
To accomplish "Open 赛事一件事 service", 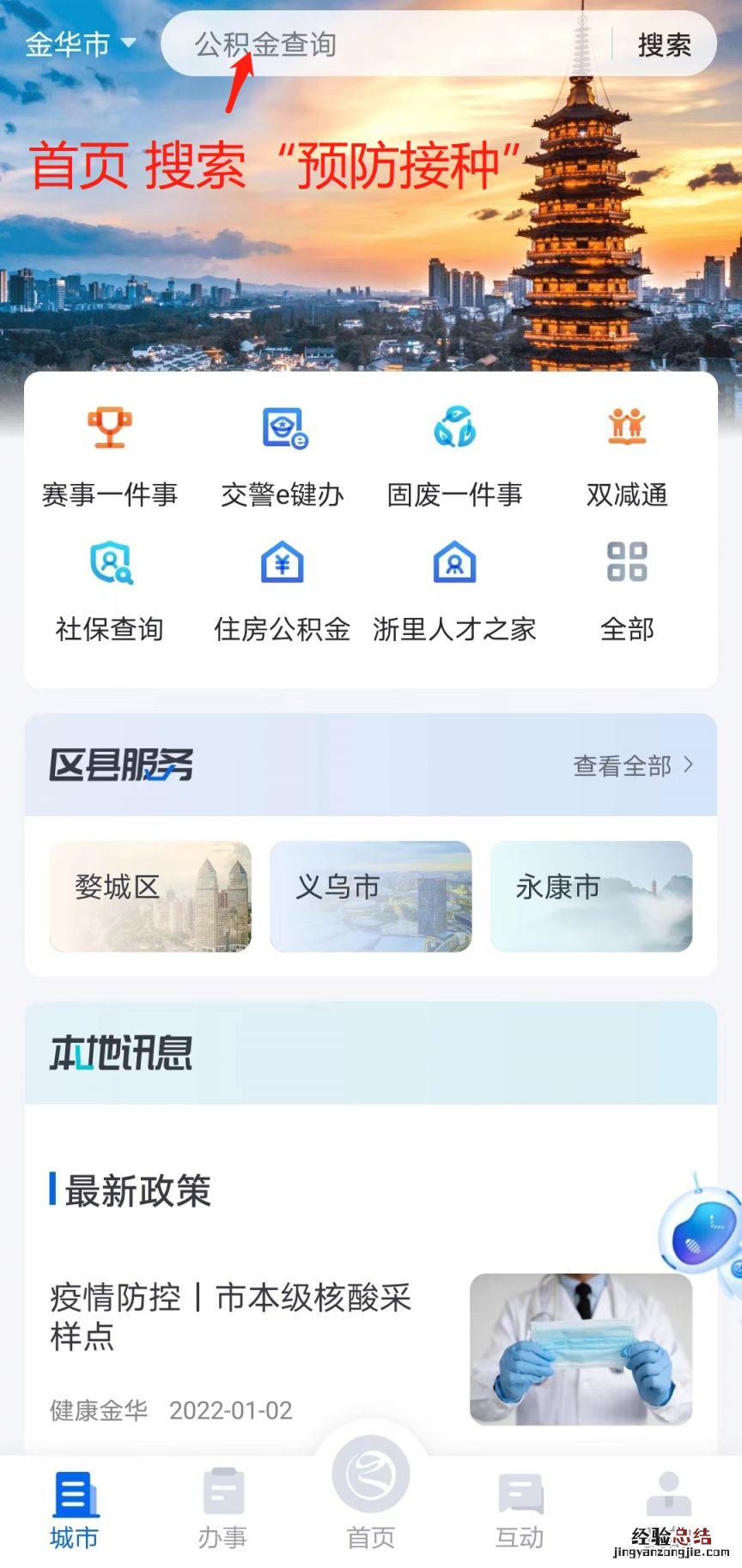I will point(110,455).
